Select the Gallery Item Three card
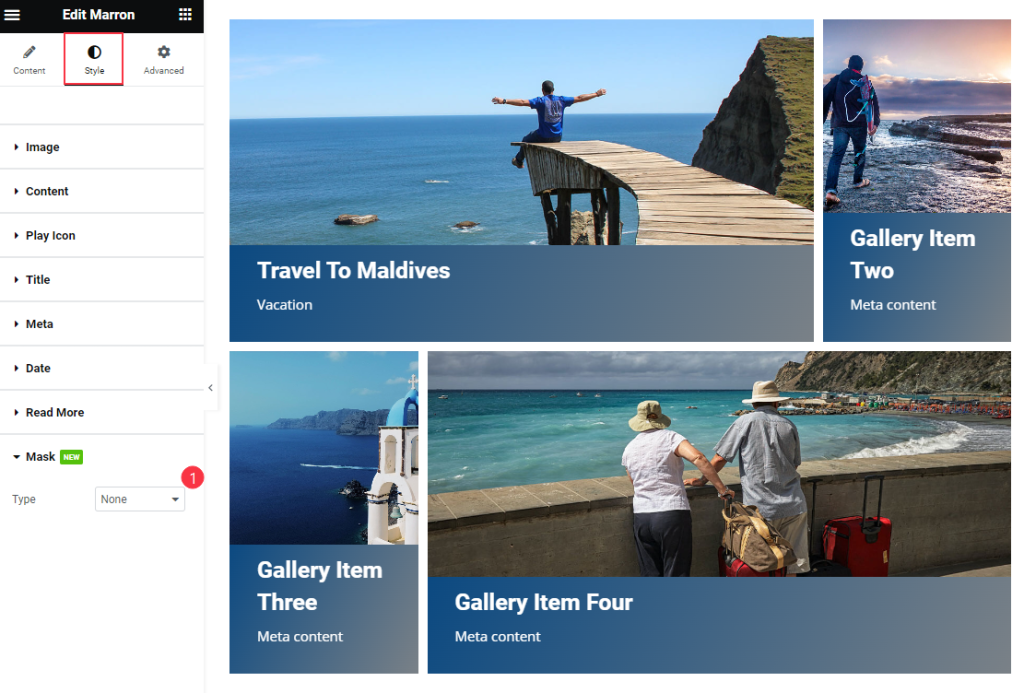1024x693 pixels. point(323,511)
